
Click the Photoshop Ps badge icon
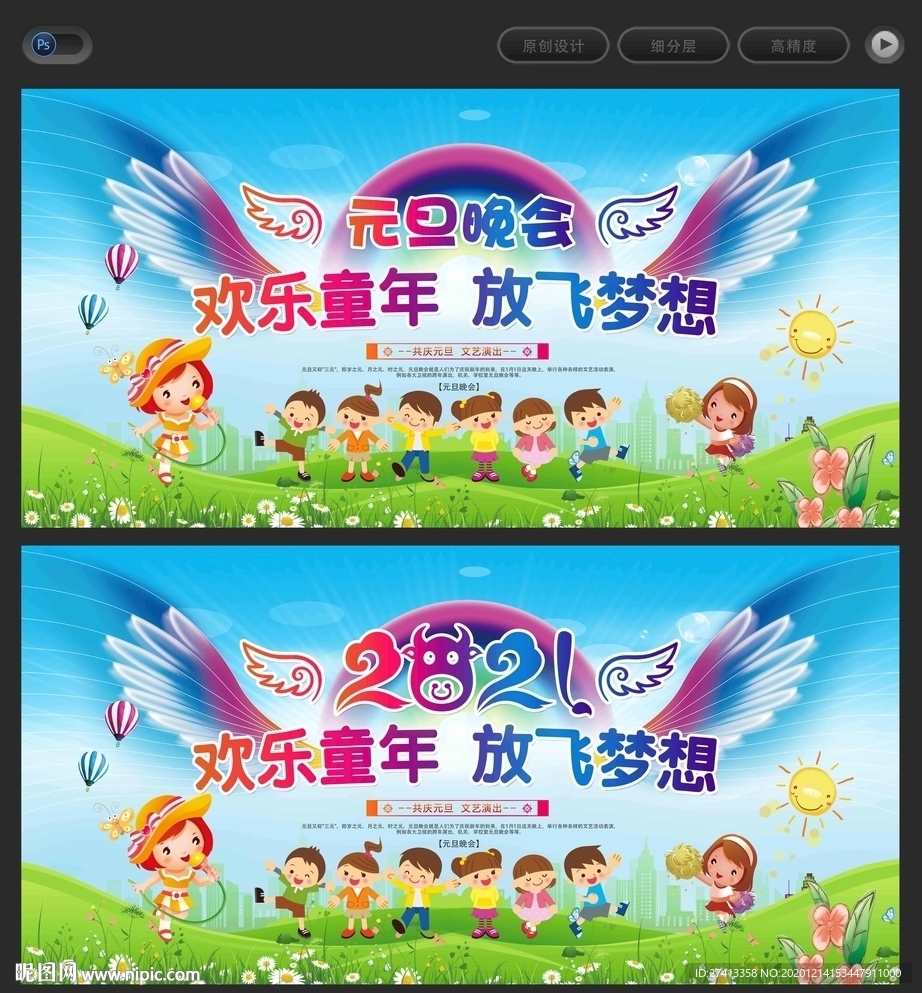(x=42, y=45)
